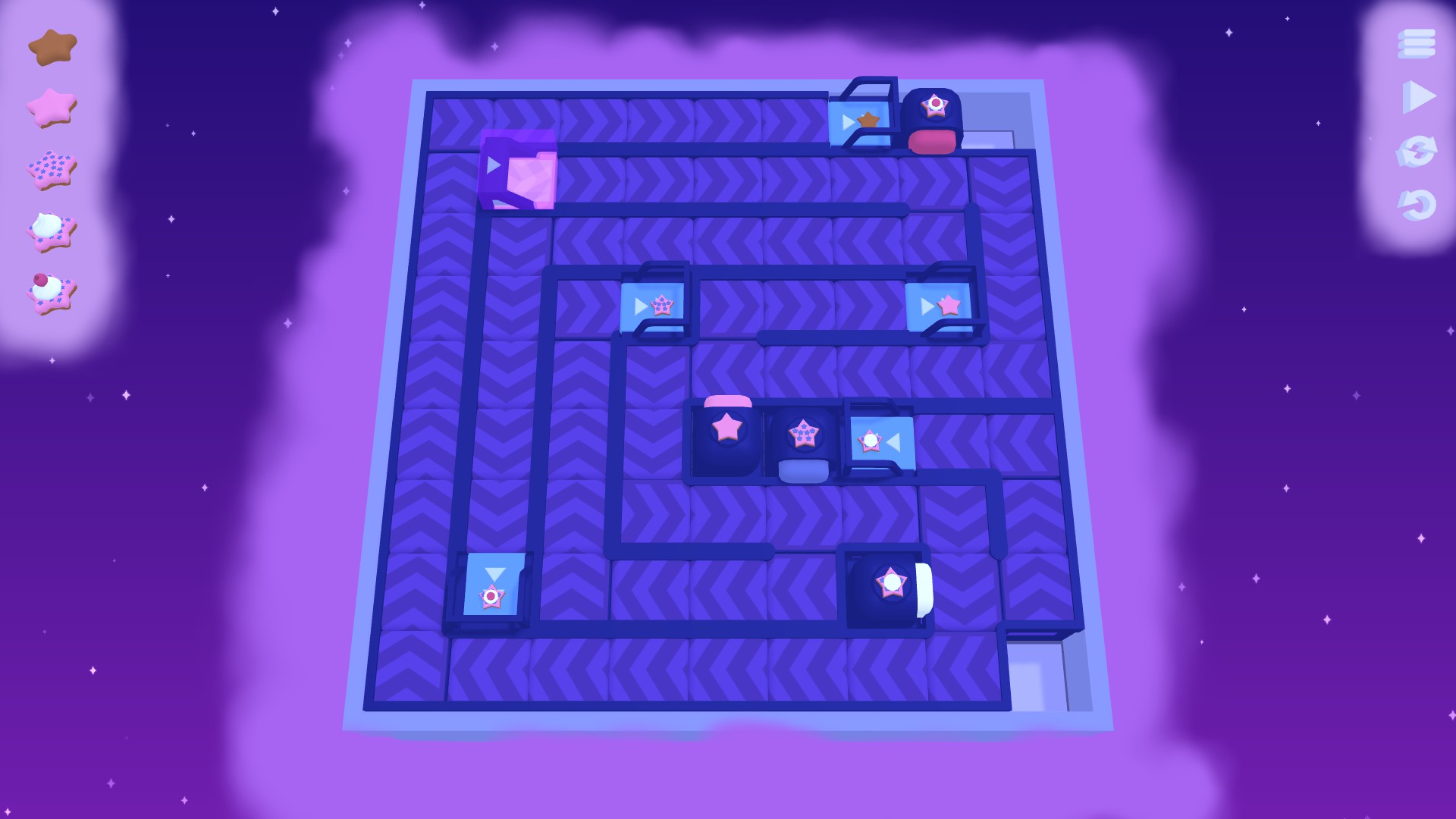Image resolution: width=1456 pixels, height=819 pixels.
Task: Undo the last move
Action: click(1417, 205)
